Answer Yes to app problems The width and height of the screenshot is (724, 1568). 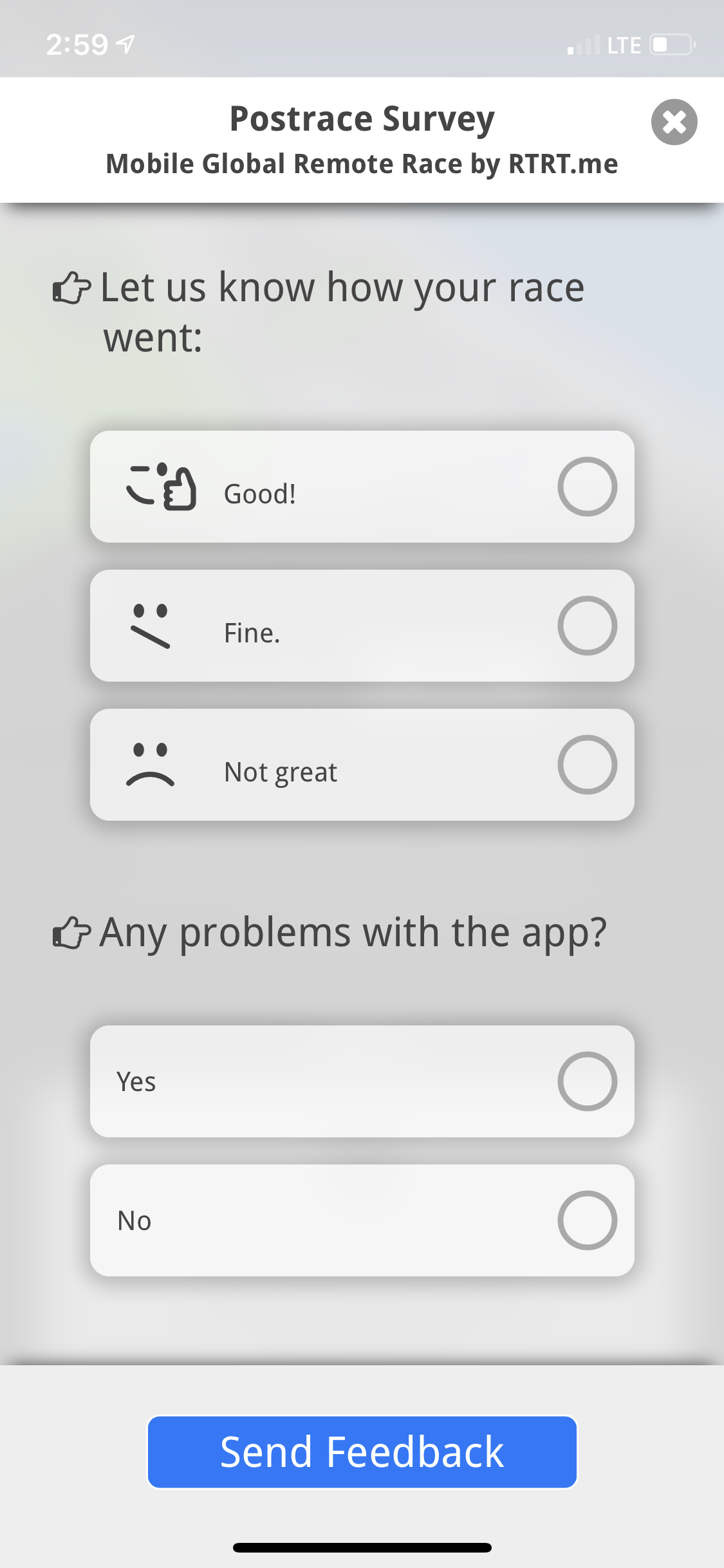[x=362, y=1081]
